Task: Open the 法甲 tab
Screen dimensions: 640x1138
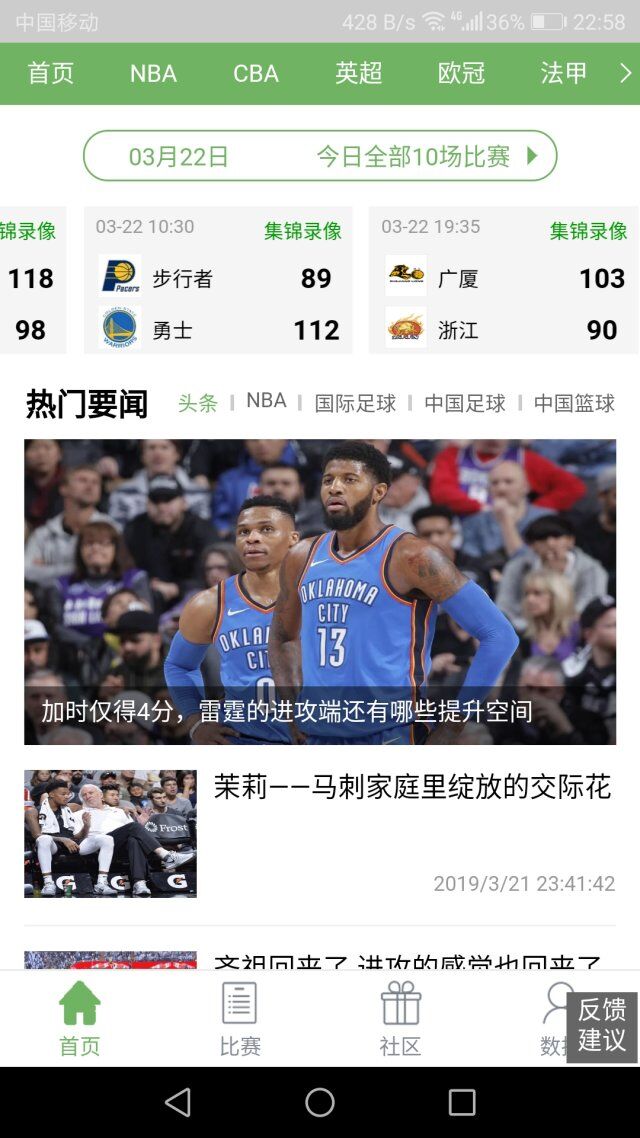Action: tap(563, 74)
